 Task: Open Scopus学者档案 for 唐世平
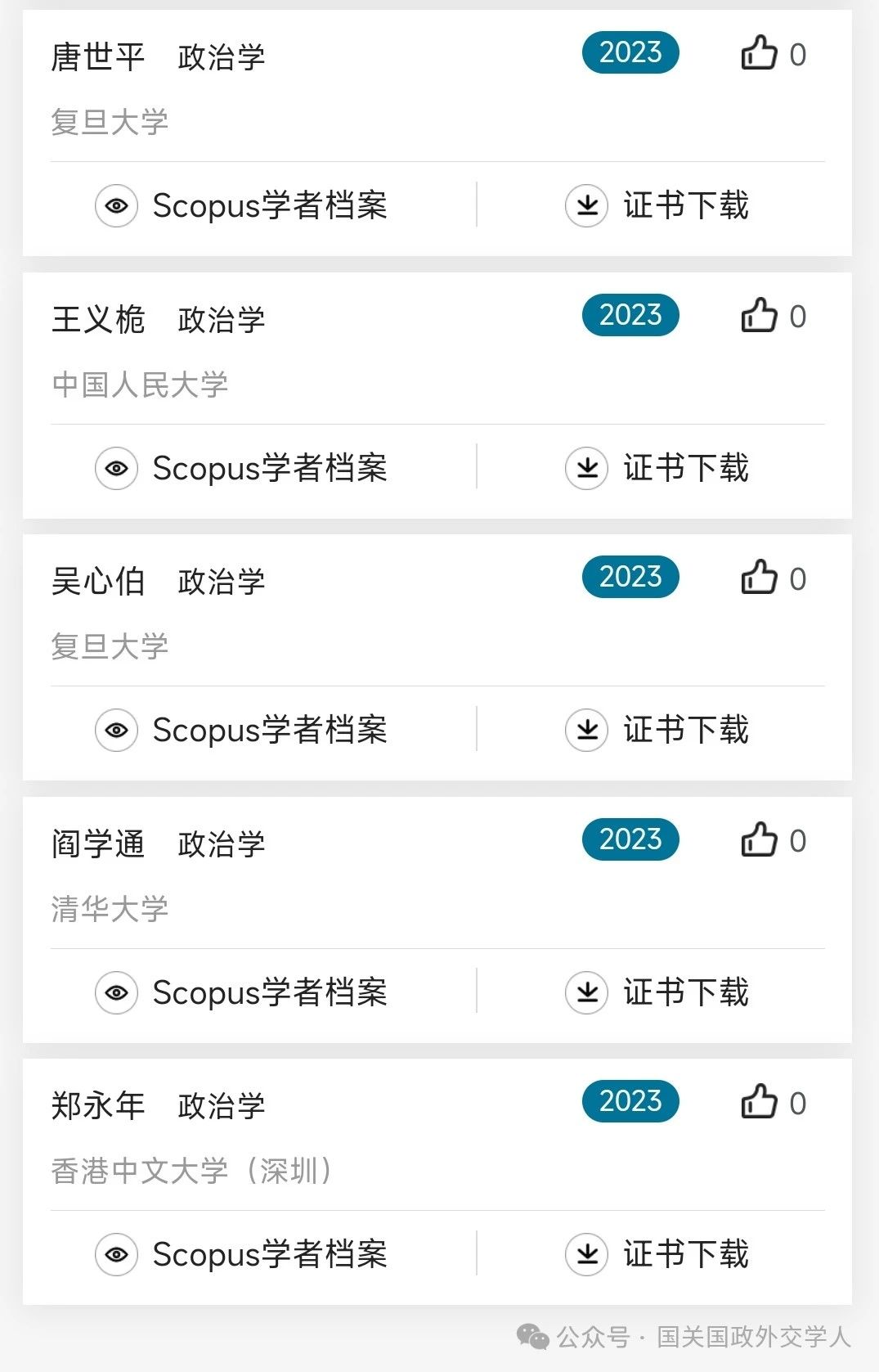(x=242, y=205)
